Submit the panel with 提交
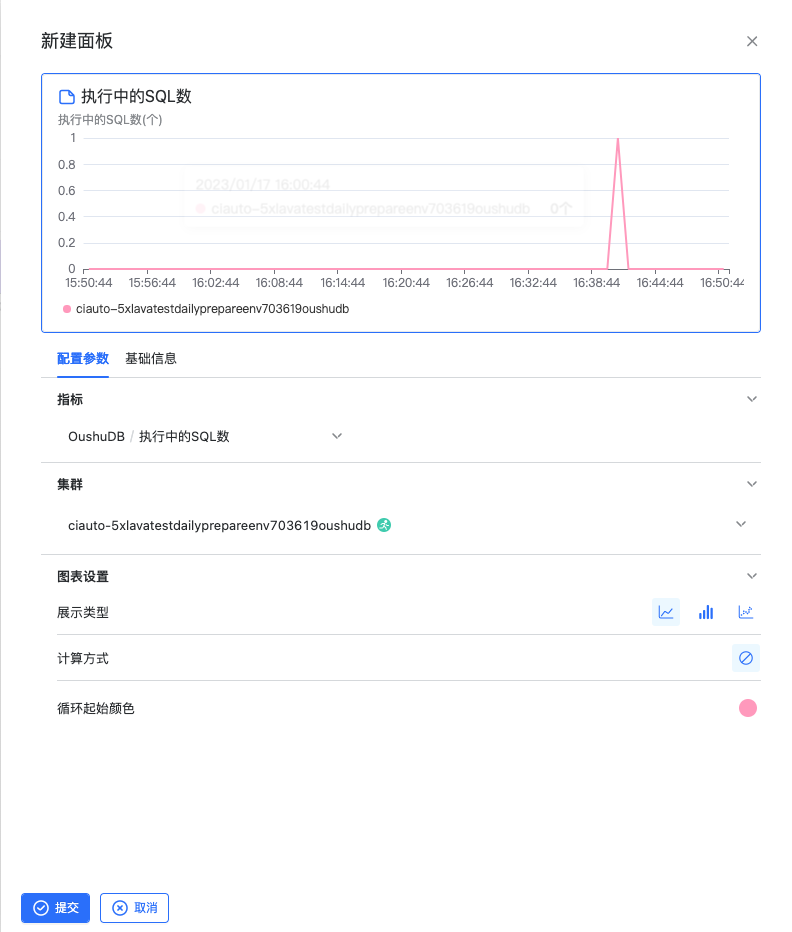The image size is (792, 932). [56, 908]
